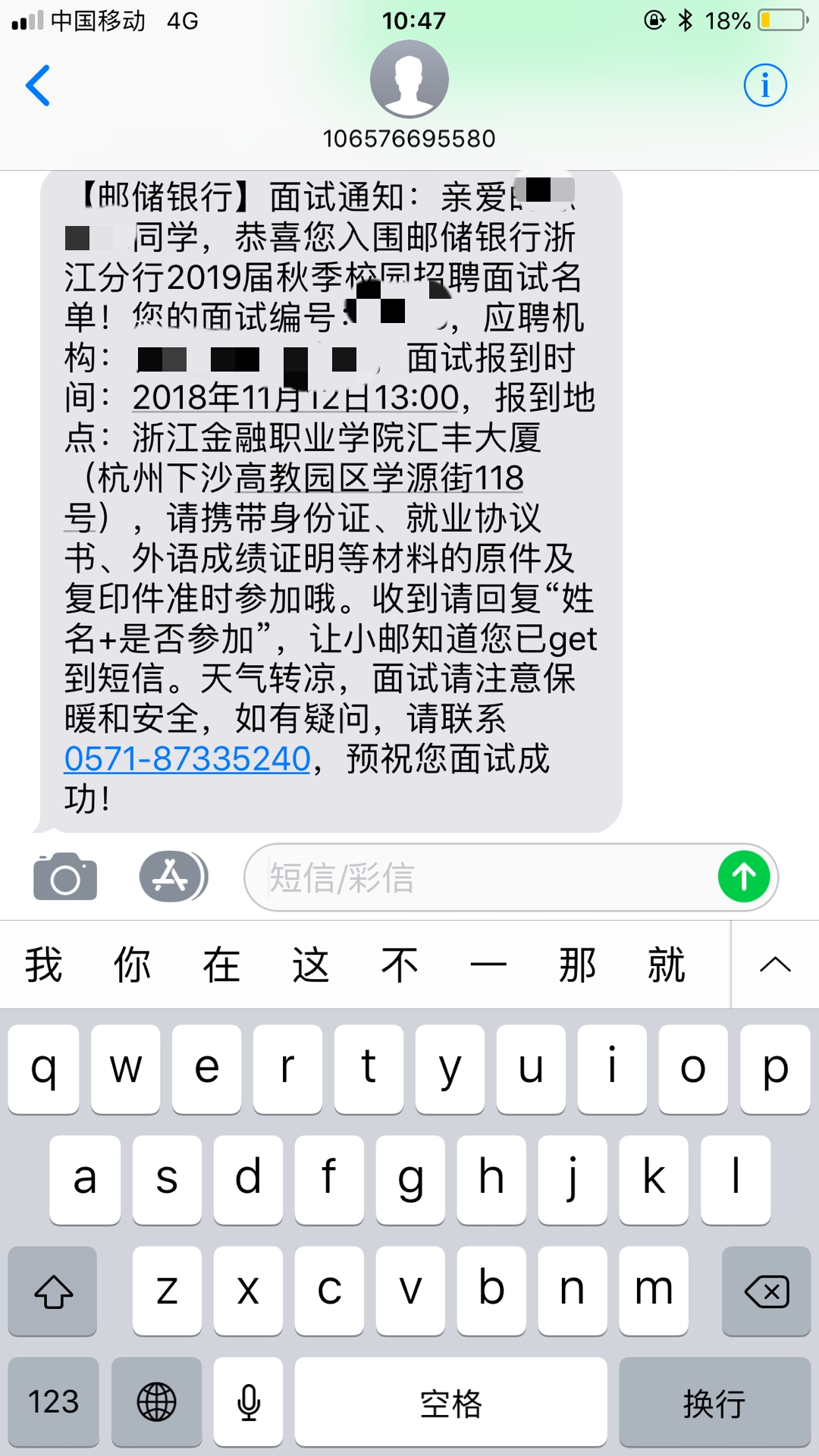Start dictation with the microphone key
This screenshot has height=1456, width=819.
[248, 1401]
